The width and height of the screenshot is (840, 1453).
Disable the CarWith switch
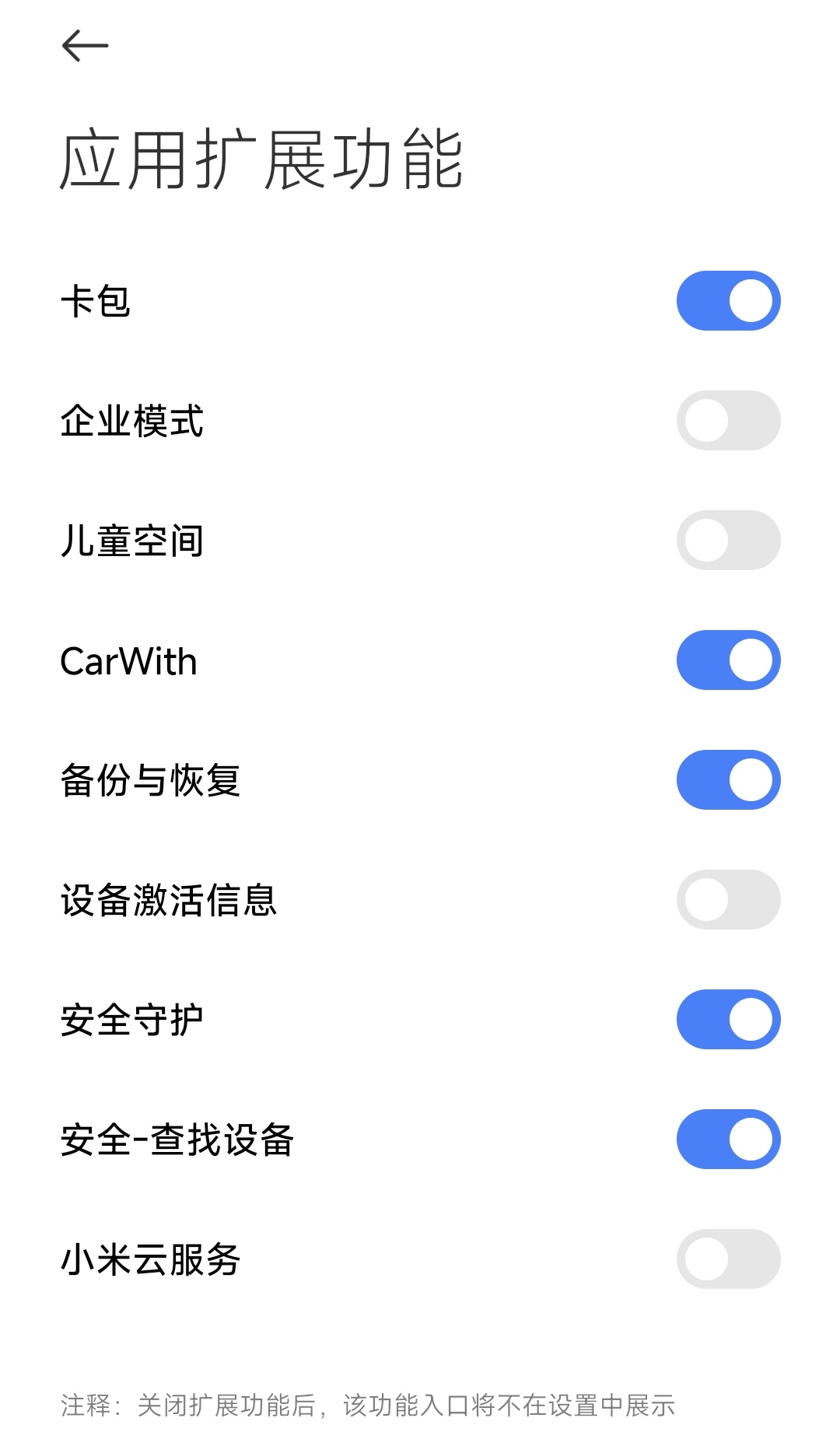tap(728, 660)
